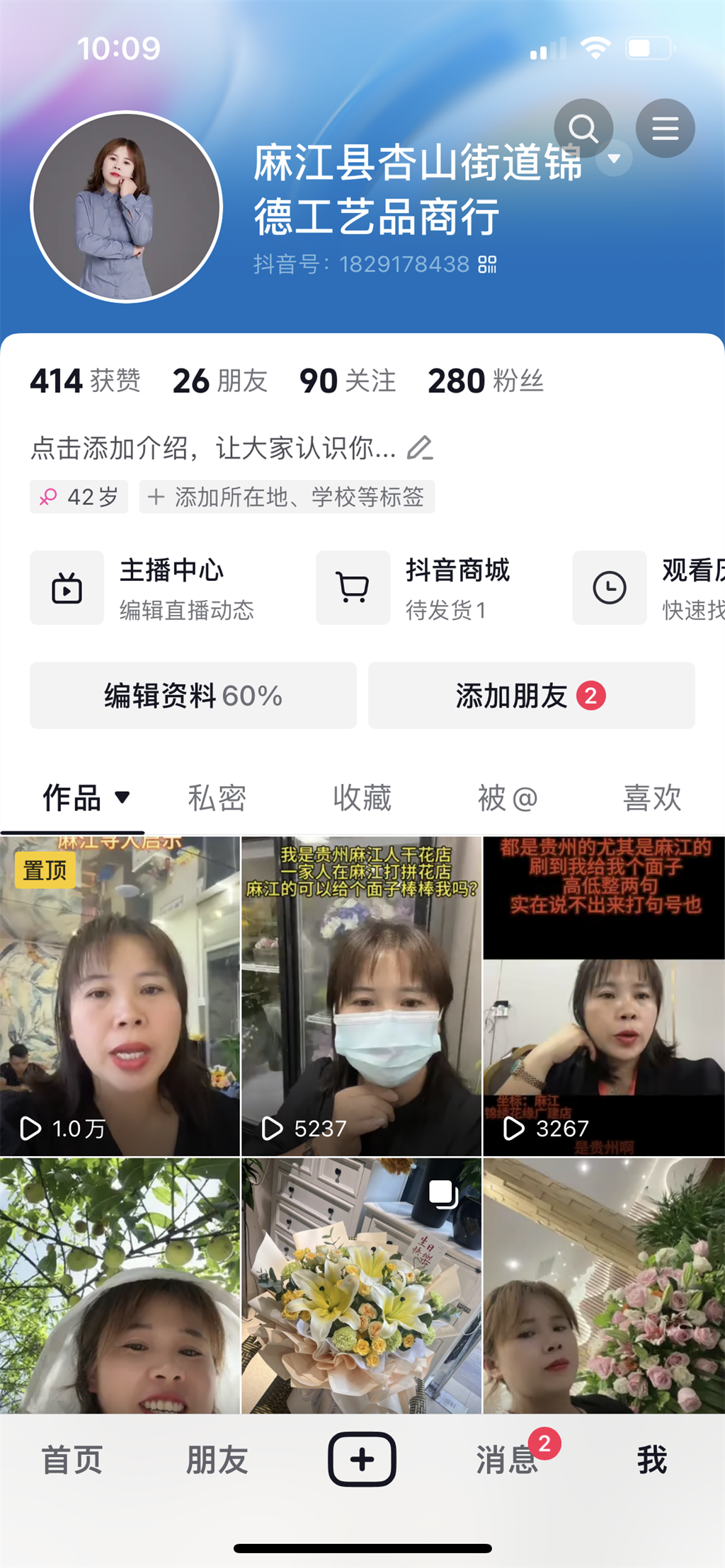This screenshot has height=1568, width=725.
Task: Tap 添加所在地、学校等标签 to add tags
Action: pyautogui.click(x=288, y=497)
